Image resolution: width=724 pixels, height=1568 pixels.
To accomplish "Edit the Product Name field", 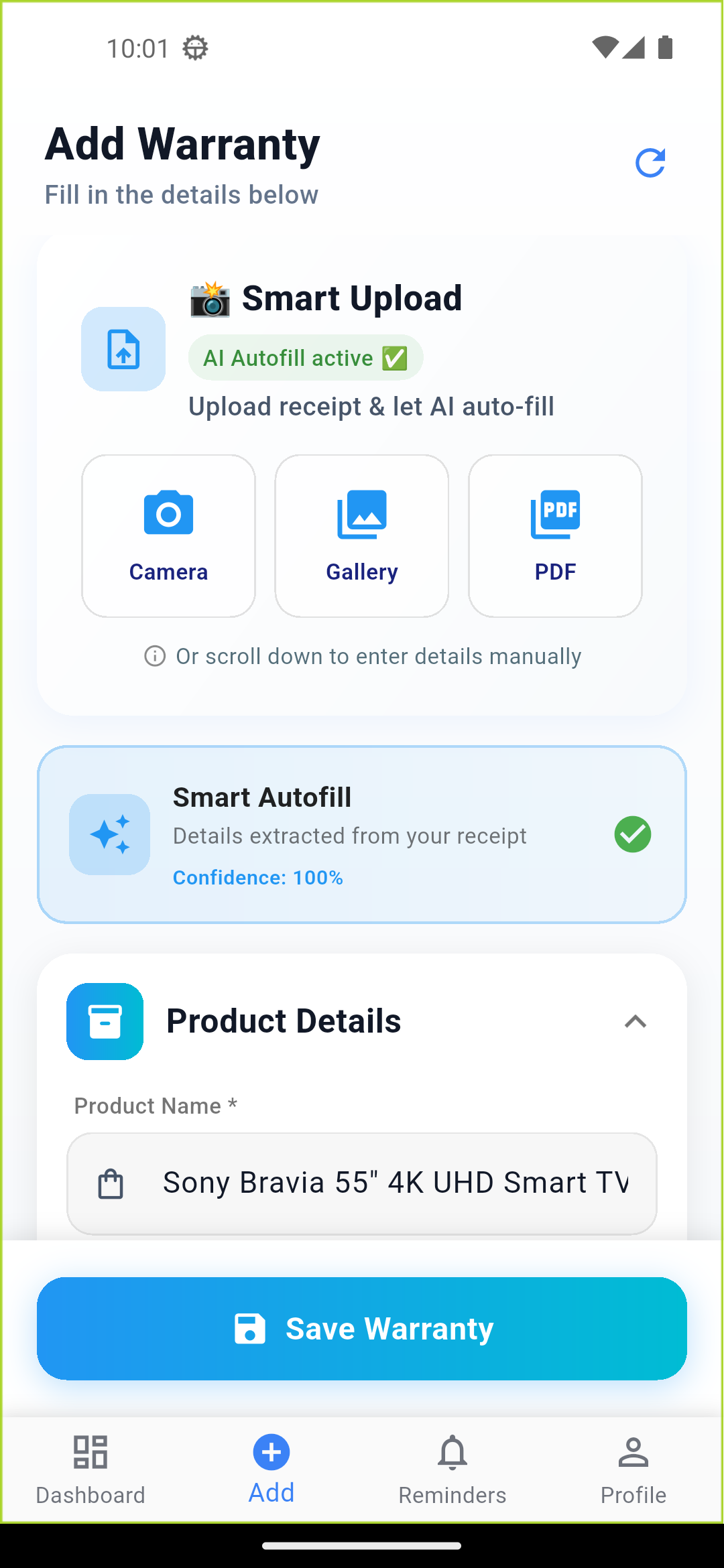I will [396, 1183].
